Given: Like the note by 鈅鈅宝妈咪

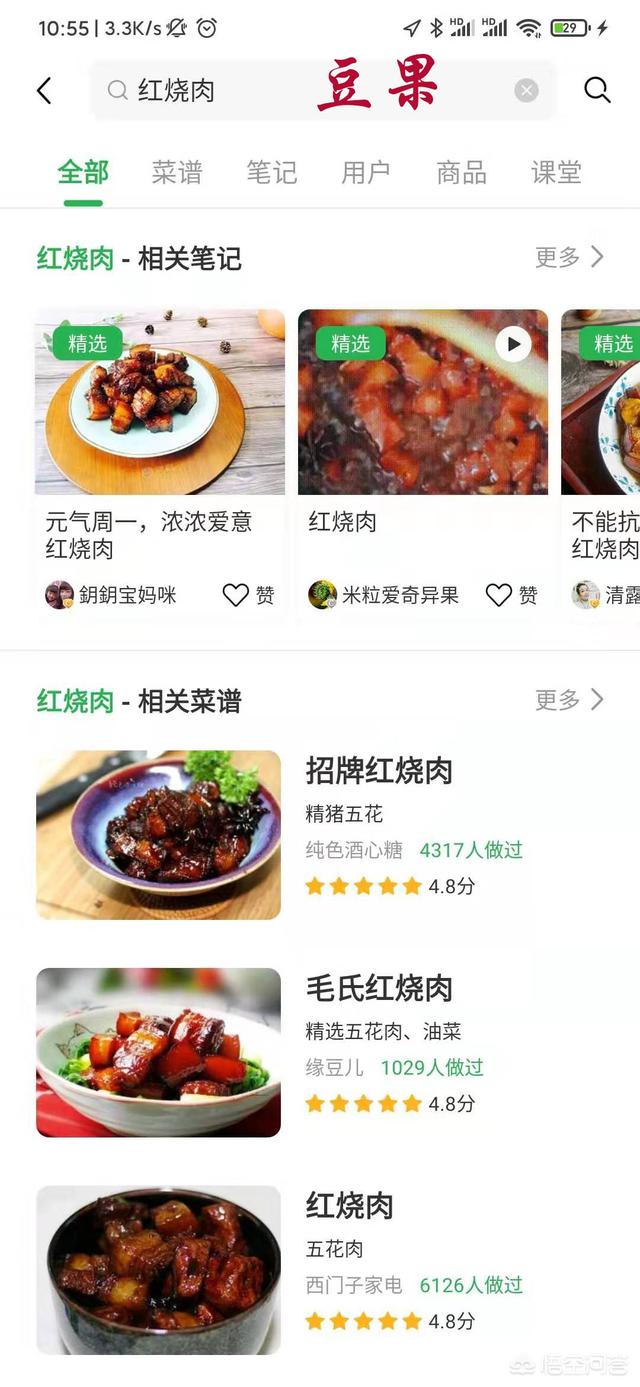Looking at the screenshot, I should (x=247, y=596).
